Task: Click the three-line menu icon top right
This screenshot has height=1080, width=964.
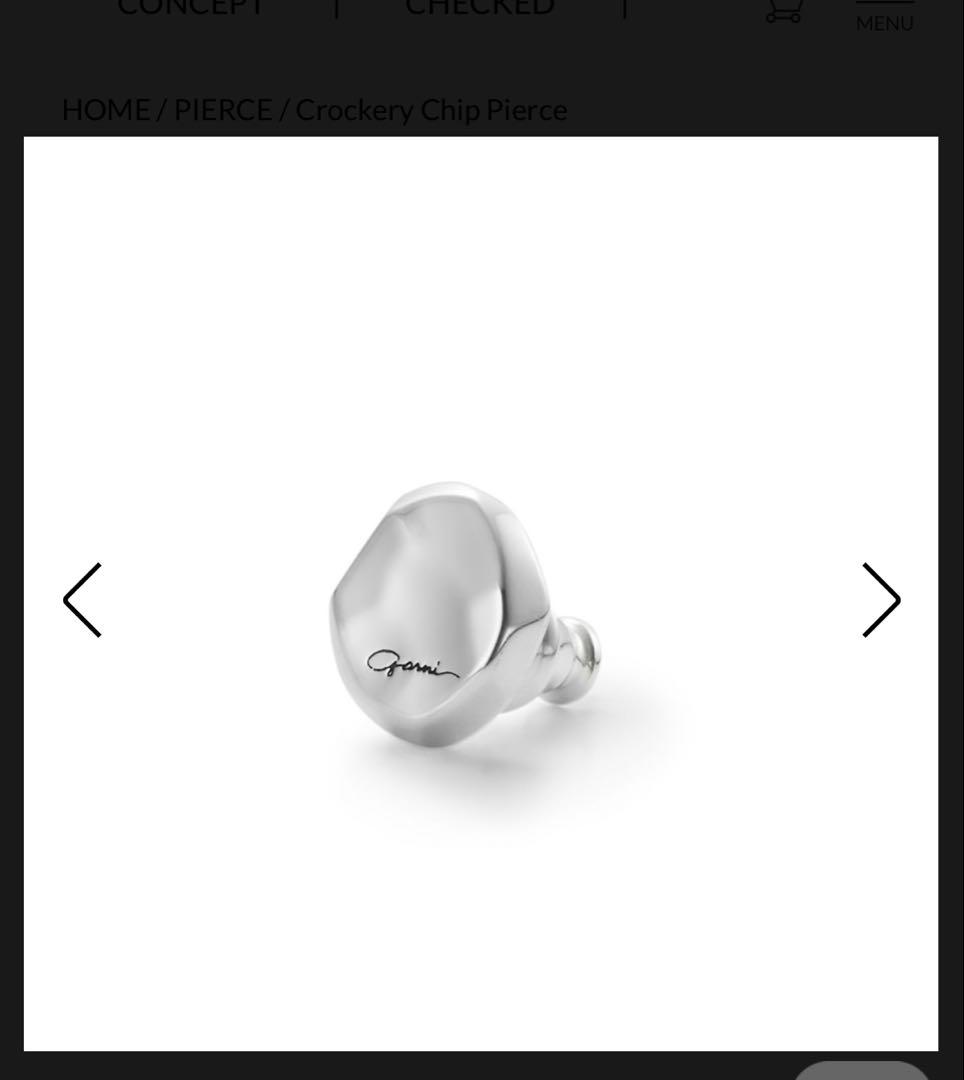Action: [x=884, y=5]
